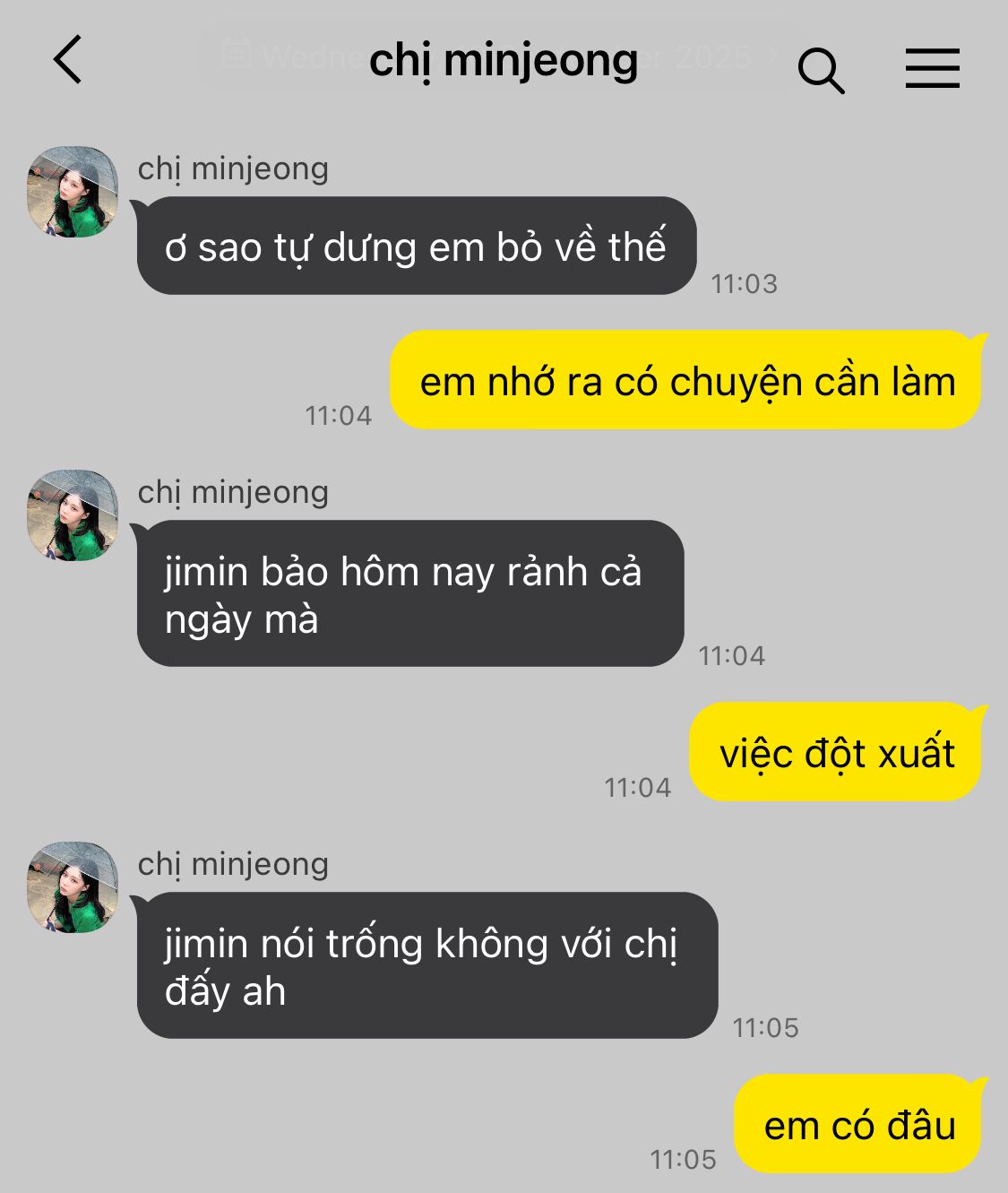Open minjeong's profile picture beside 11:03 message
The width and height of the screenshot is (1008, 1193).
point(73,192)
